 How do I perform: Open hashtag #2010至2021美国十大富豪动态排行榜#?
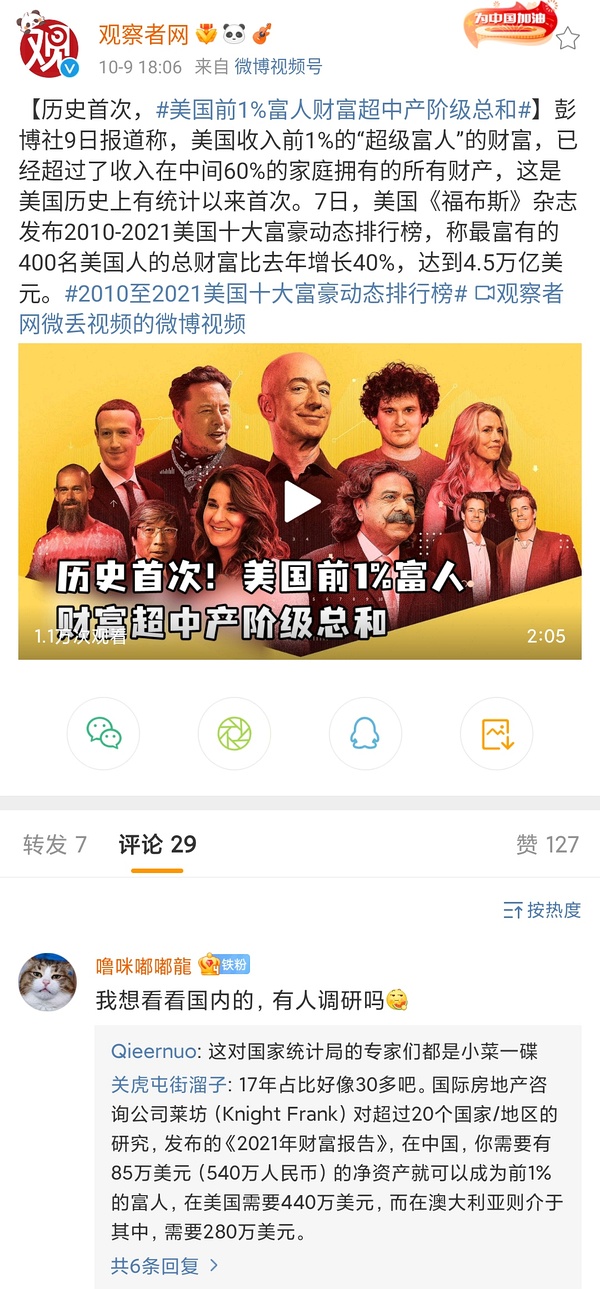pyautogui.click(x=265, y=297)
